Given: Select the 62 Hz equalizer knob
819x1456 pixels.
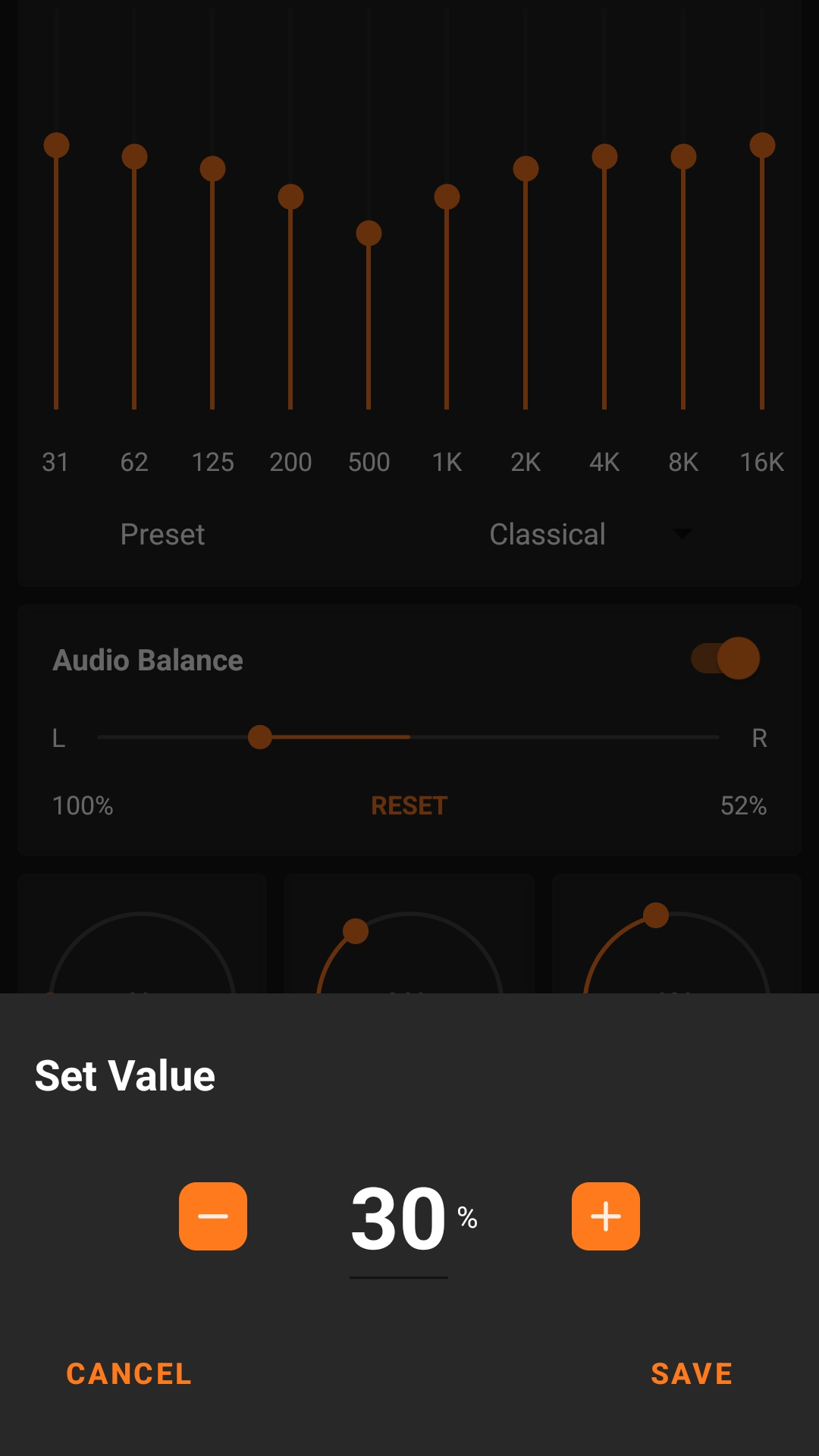Looking at the screenshot, I should (x=135, y=156).
